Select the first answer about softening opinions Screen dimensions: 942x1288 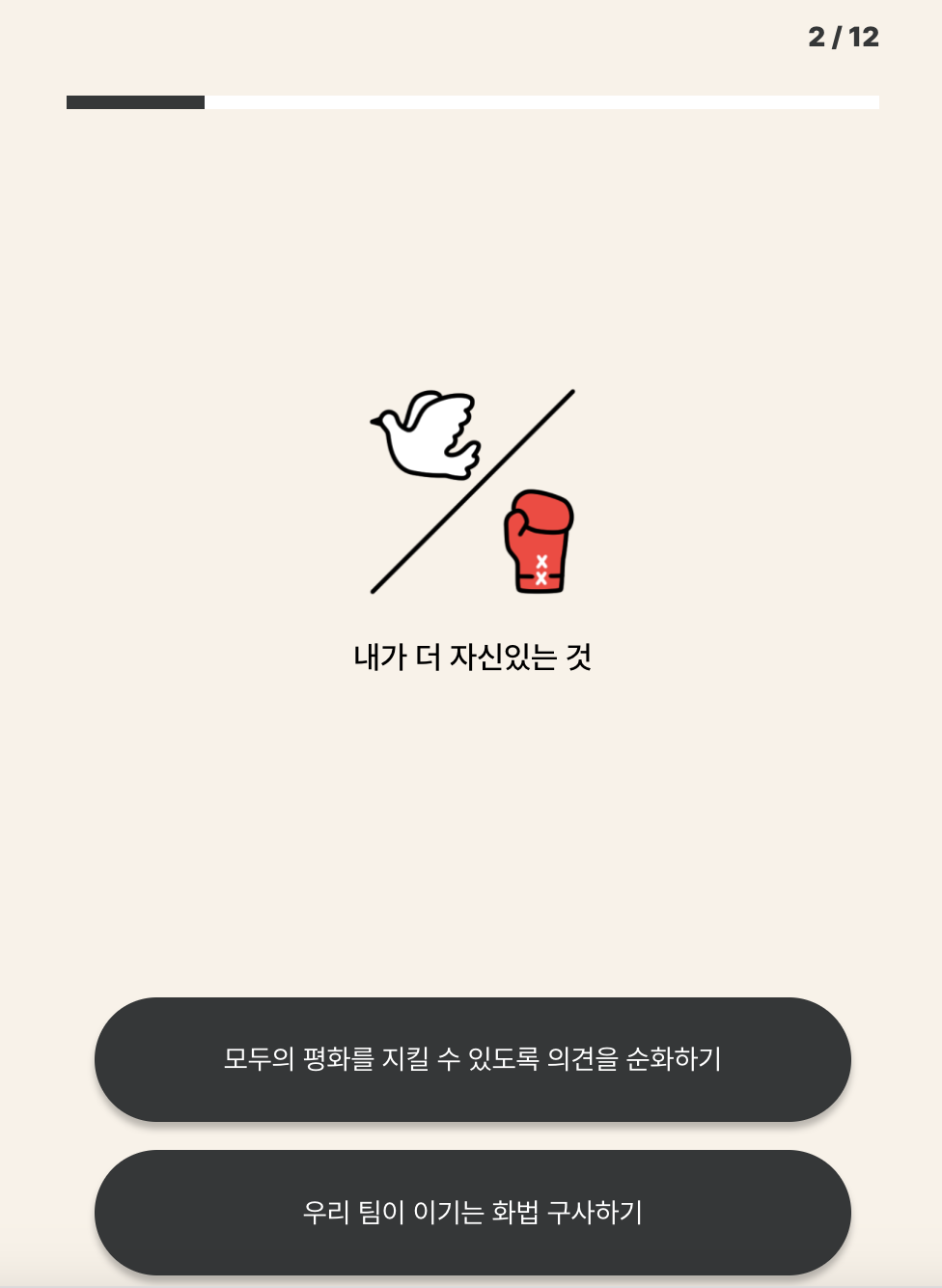tap(471, 1059)
